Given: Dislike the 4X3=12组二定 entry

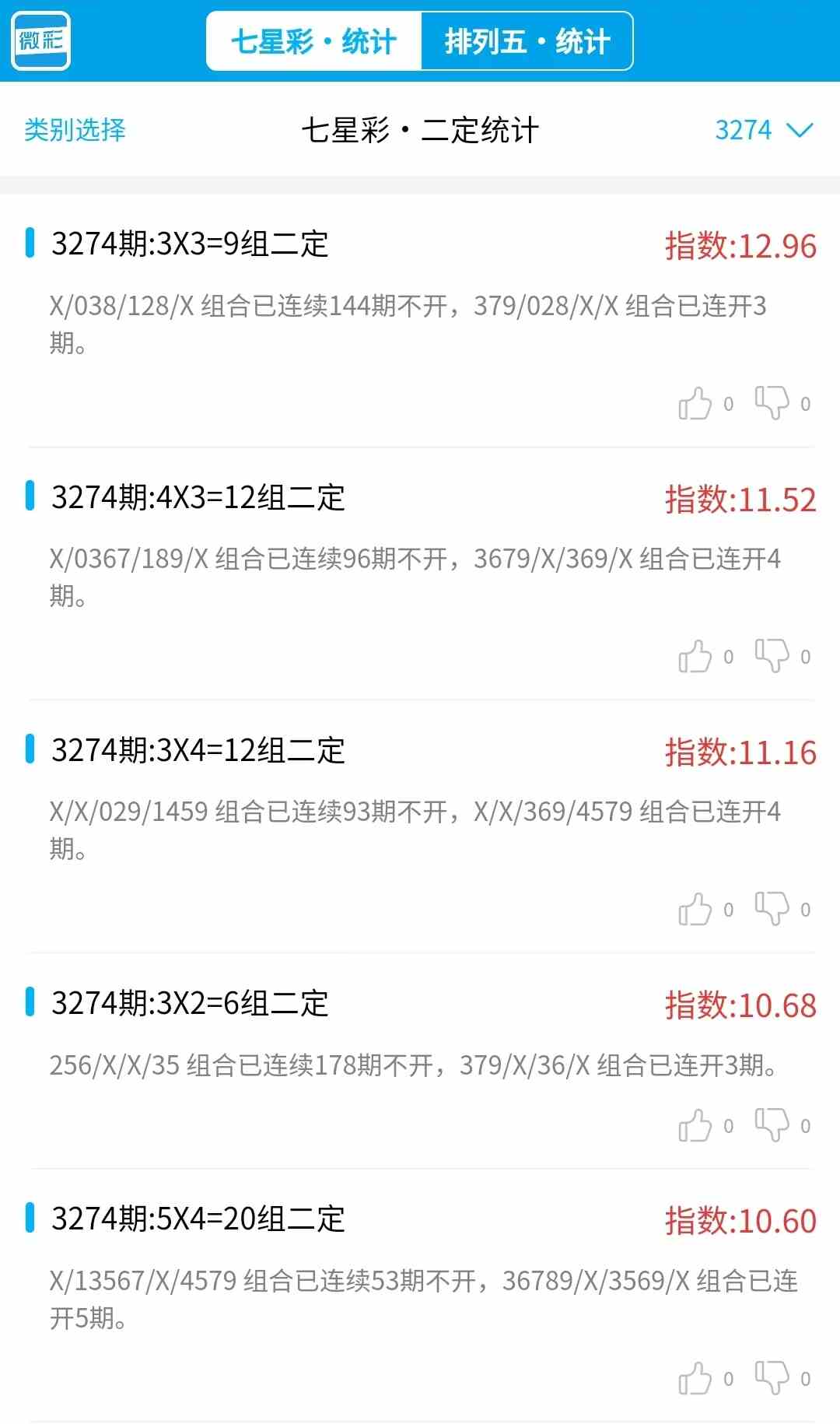Looking at the screenshot, I should [x=772, y=655].
